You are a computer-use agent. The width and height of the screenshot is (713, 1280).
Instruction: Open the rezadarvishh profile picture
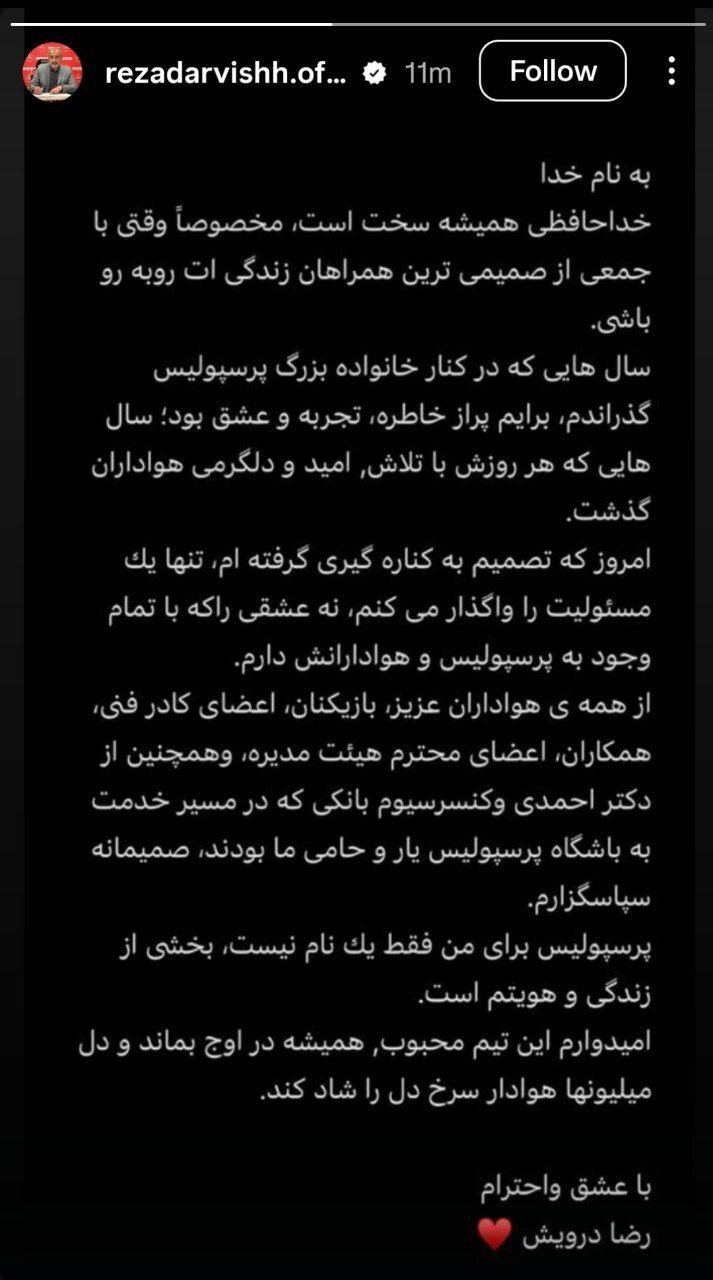pyautogui.click(x=52, y=72)
